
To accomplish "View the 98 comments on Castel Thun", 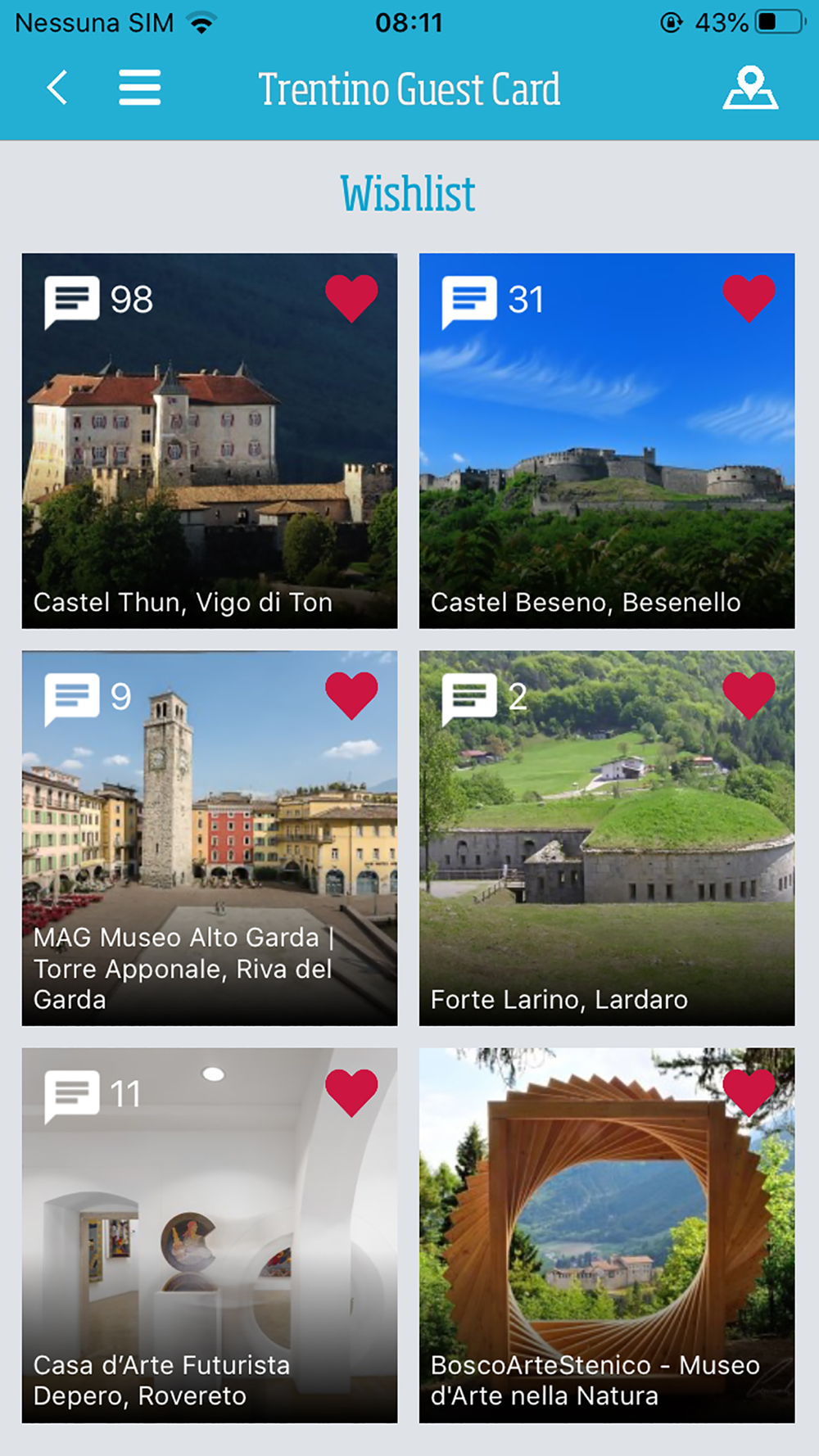I will point(98,301).
